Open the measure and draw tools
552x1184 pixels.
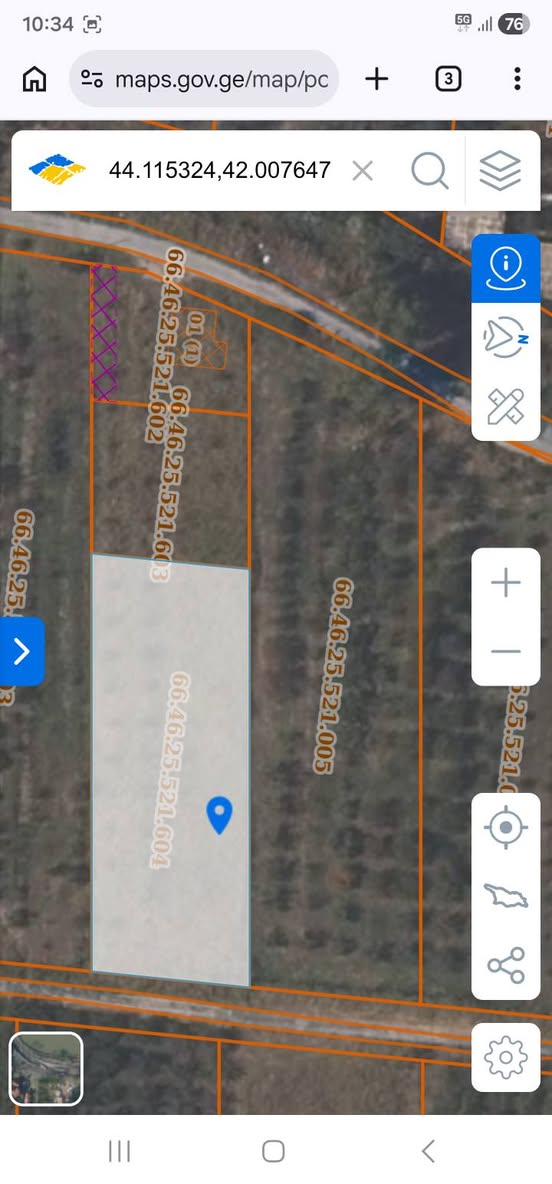(506, 406)
